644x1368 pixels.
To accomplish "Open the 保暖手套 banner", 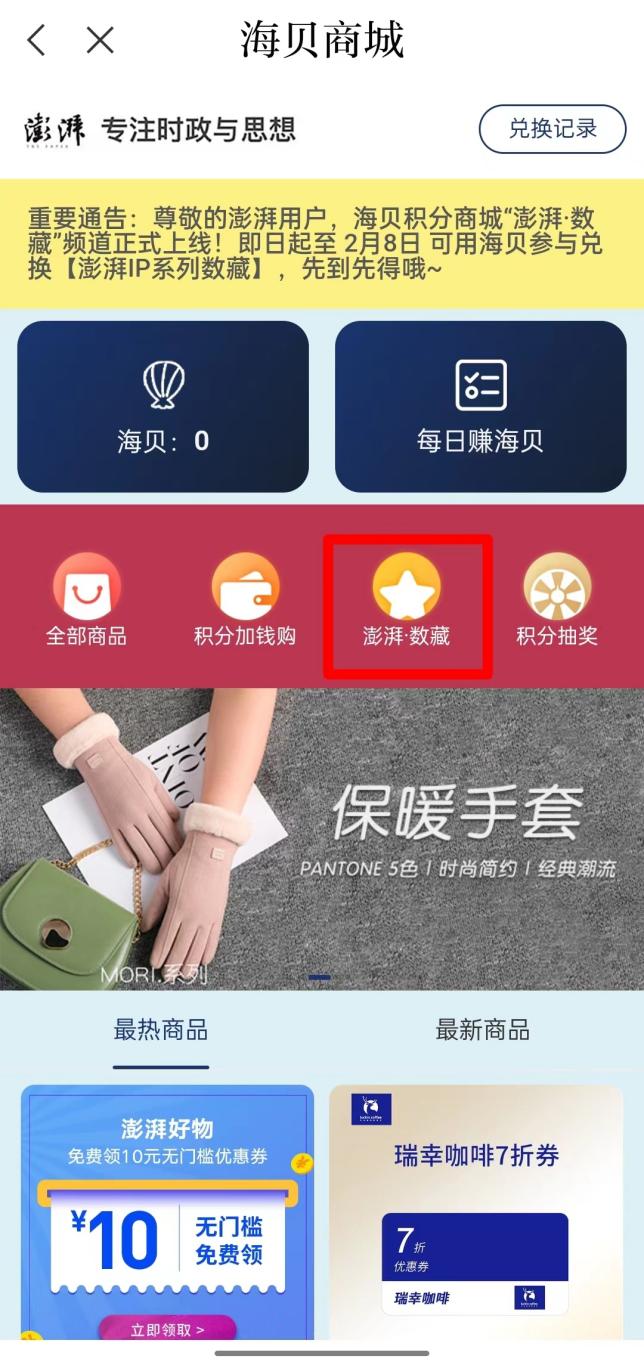I will [322, 839].
